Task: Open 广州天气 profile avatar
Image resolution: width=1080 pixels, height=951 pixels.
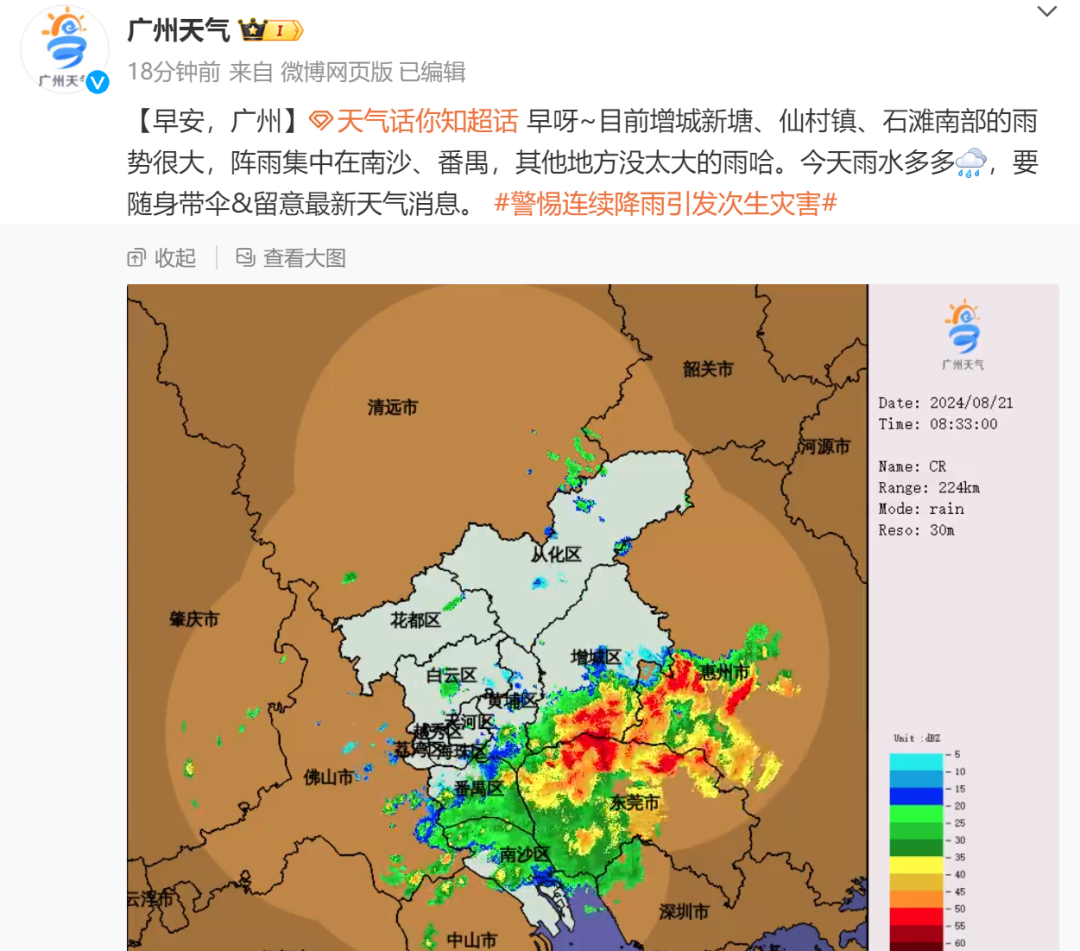Action: coord(65,50)
